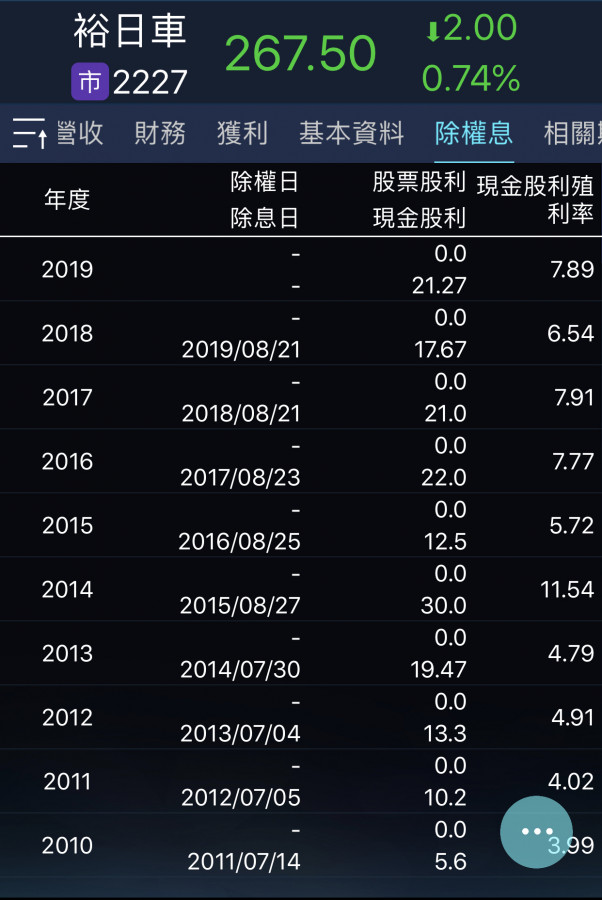Open the partially visible 相關 tab
This screenshot has width=602, height=900.
[x=572, y=133]
